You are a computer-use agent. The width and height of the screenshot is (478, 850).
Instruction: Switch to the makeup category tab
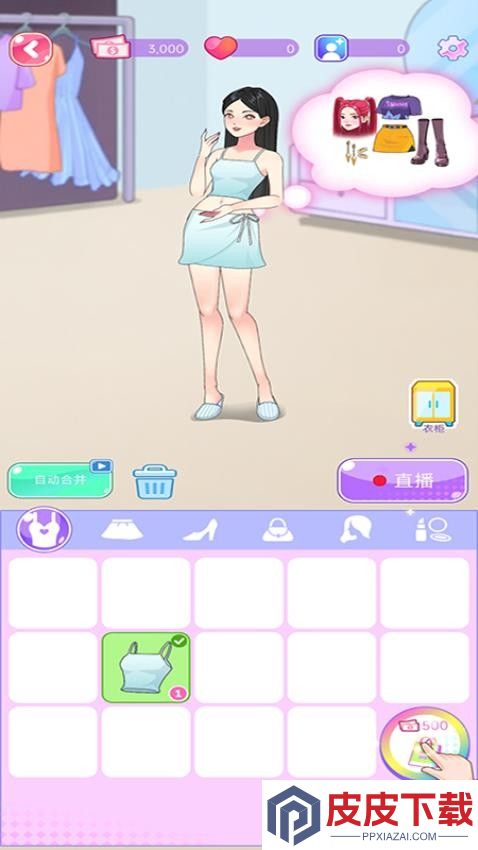(432, 530)
